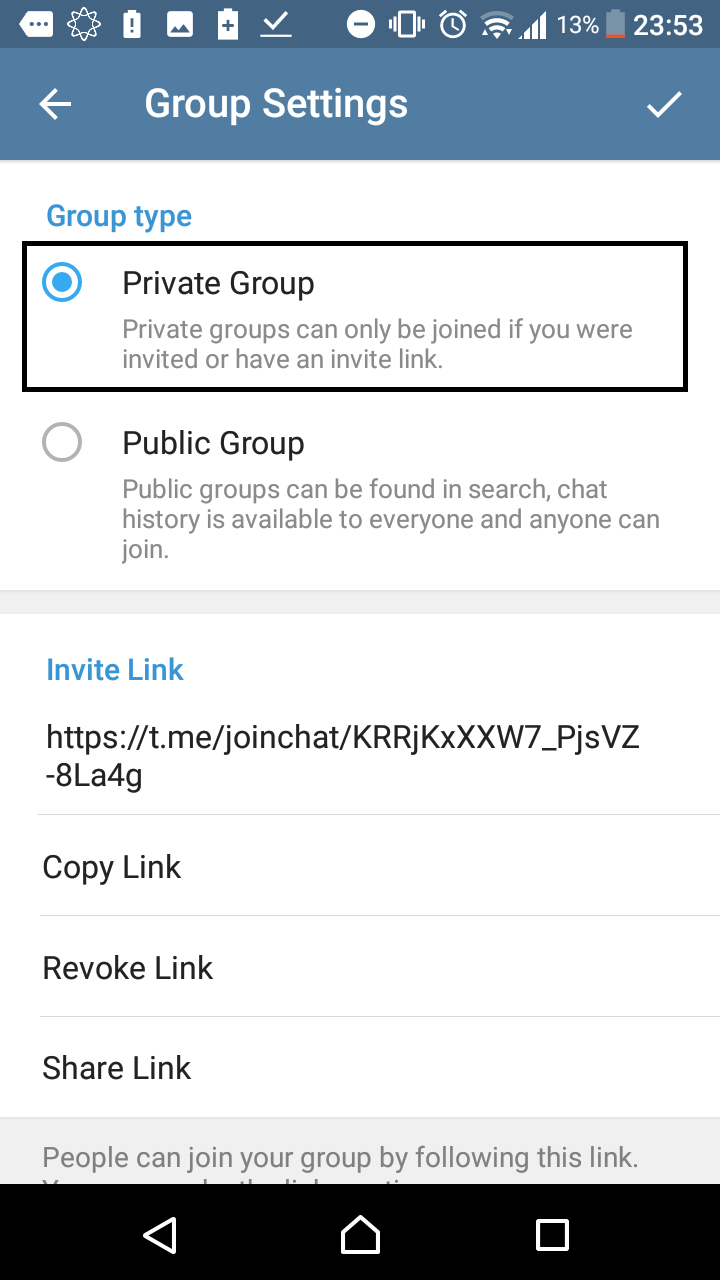The width and height of the screenshot is (720, 1280).
Task: Share the invite link
Action: 360,1068
